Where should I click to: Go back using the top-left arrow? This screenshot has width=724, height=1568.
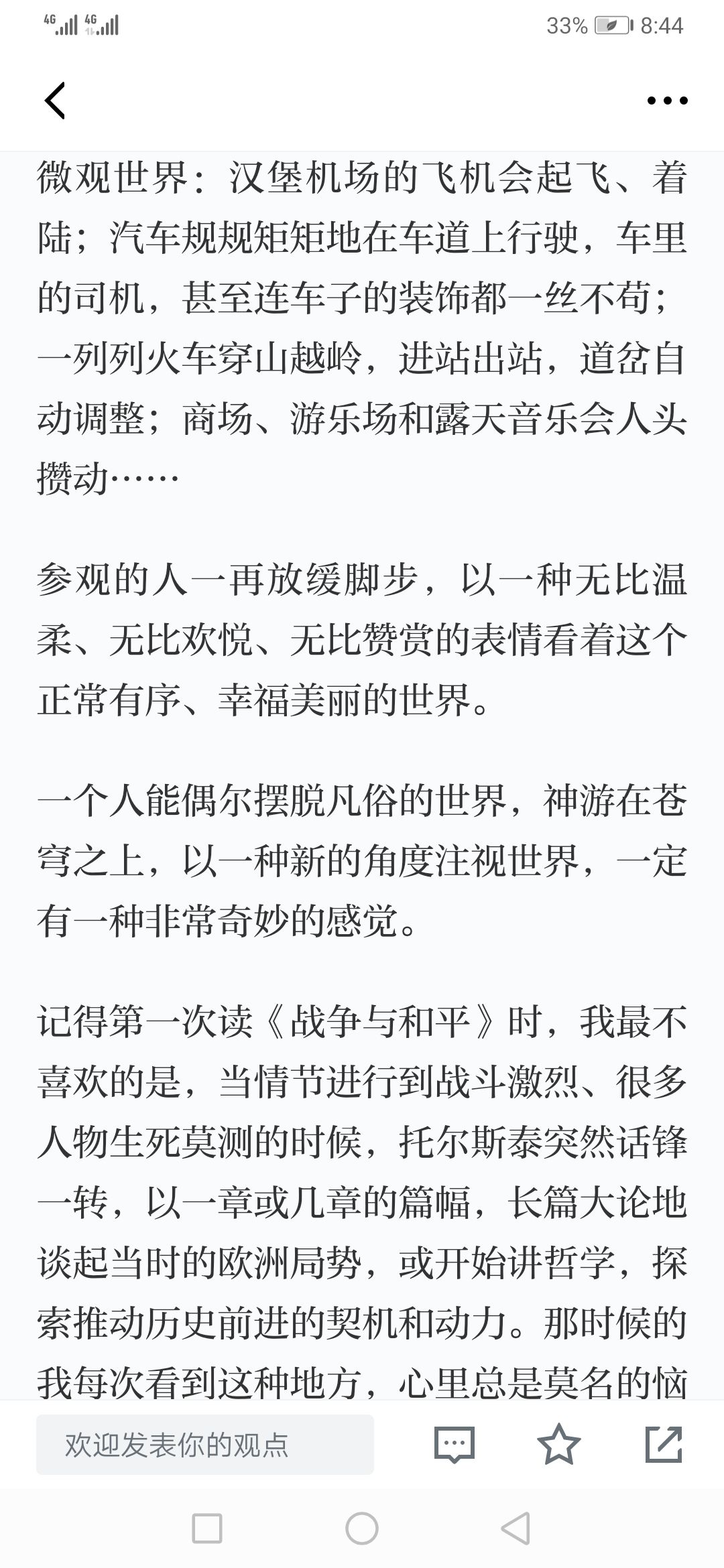tap(55, 101)
